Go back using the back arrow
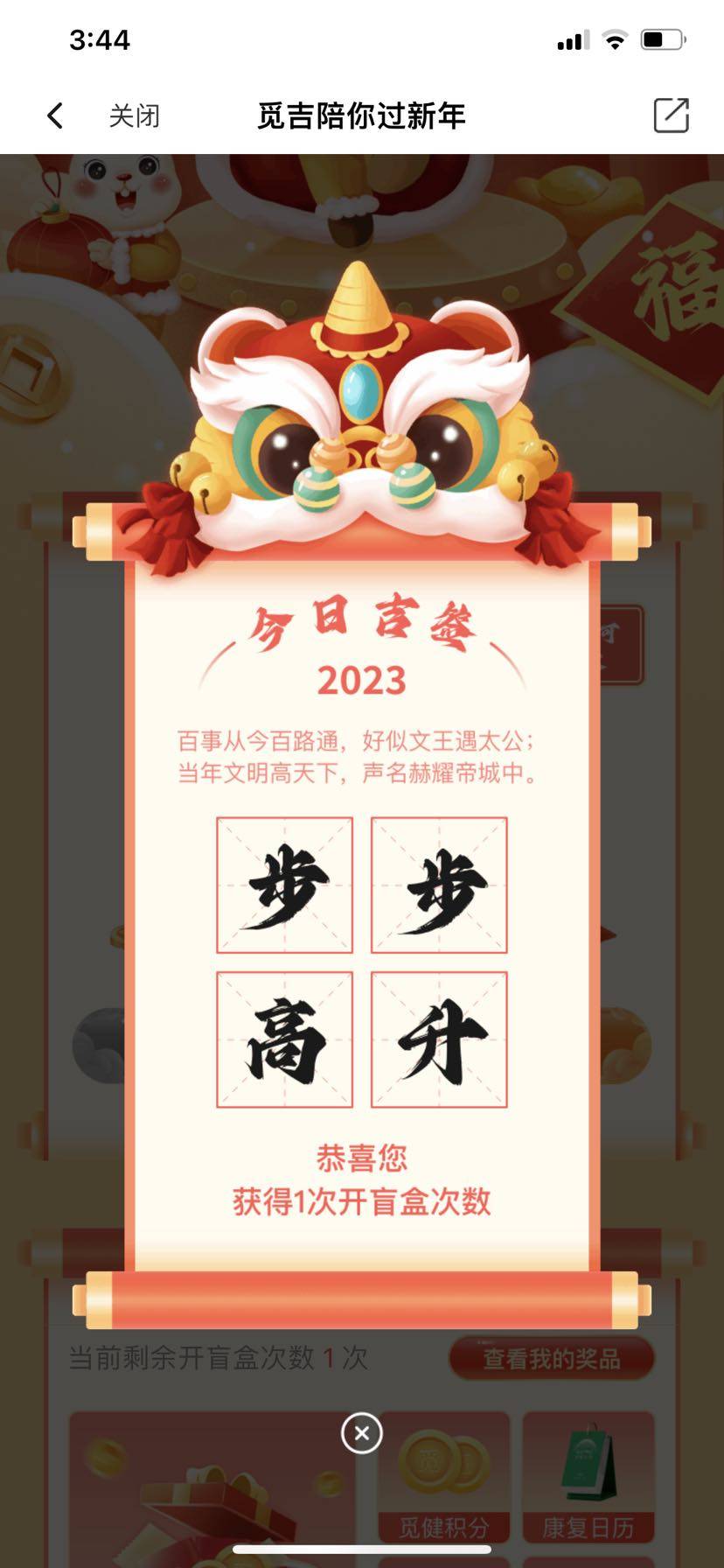 tap(55, 115)
